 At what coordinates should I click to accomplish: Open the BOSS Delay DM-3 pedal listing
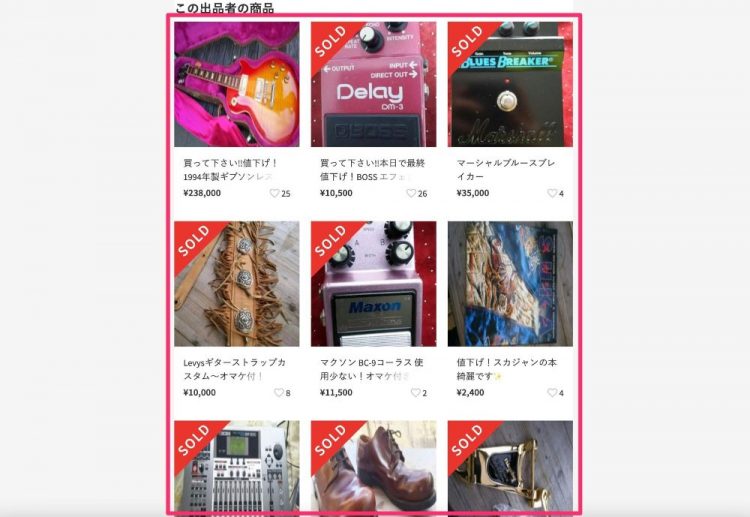pos(373,85)
